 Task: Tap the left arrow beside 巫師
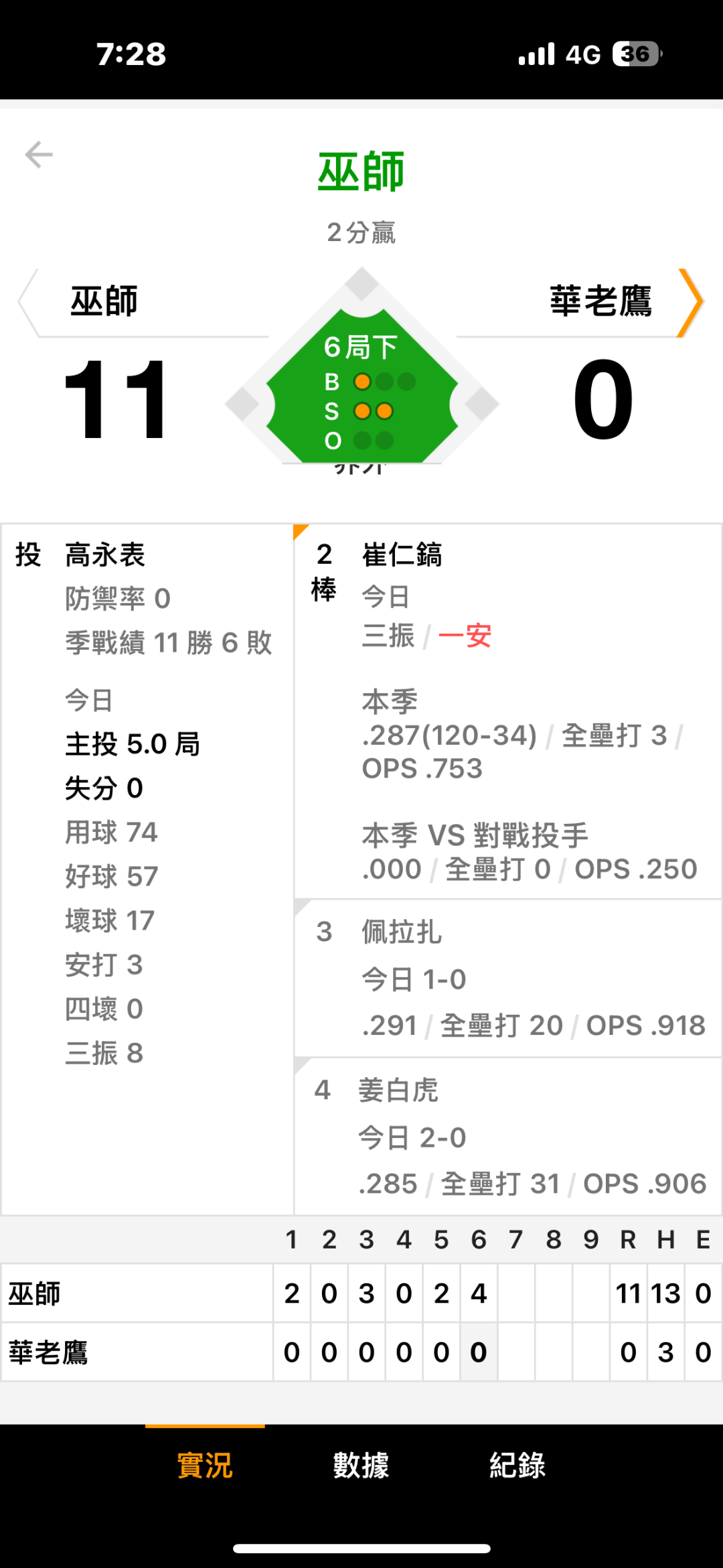pyautogui.click(x=27, y=302)
